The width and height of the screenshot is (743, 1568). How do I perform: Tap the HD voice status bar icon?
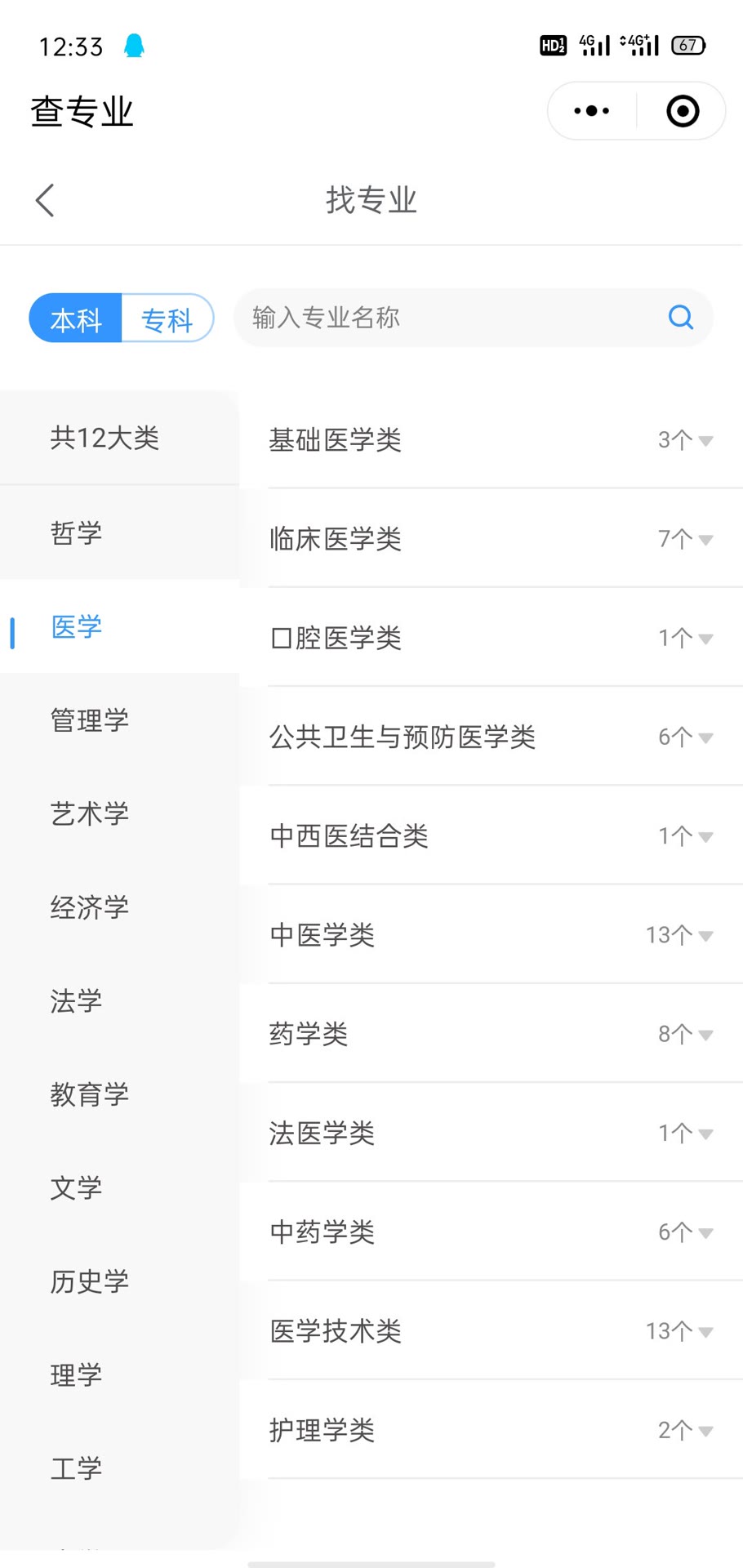click(x=553, y=46)
